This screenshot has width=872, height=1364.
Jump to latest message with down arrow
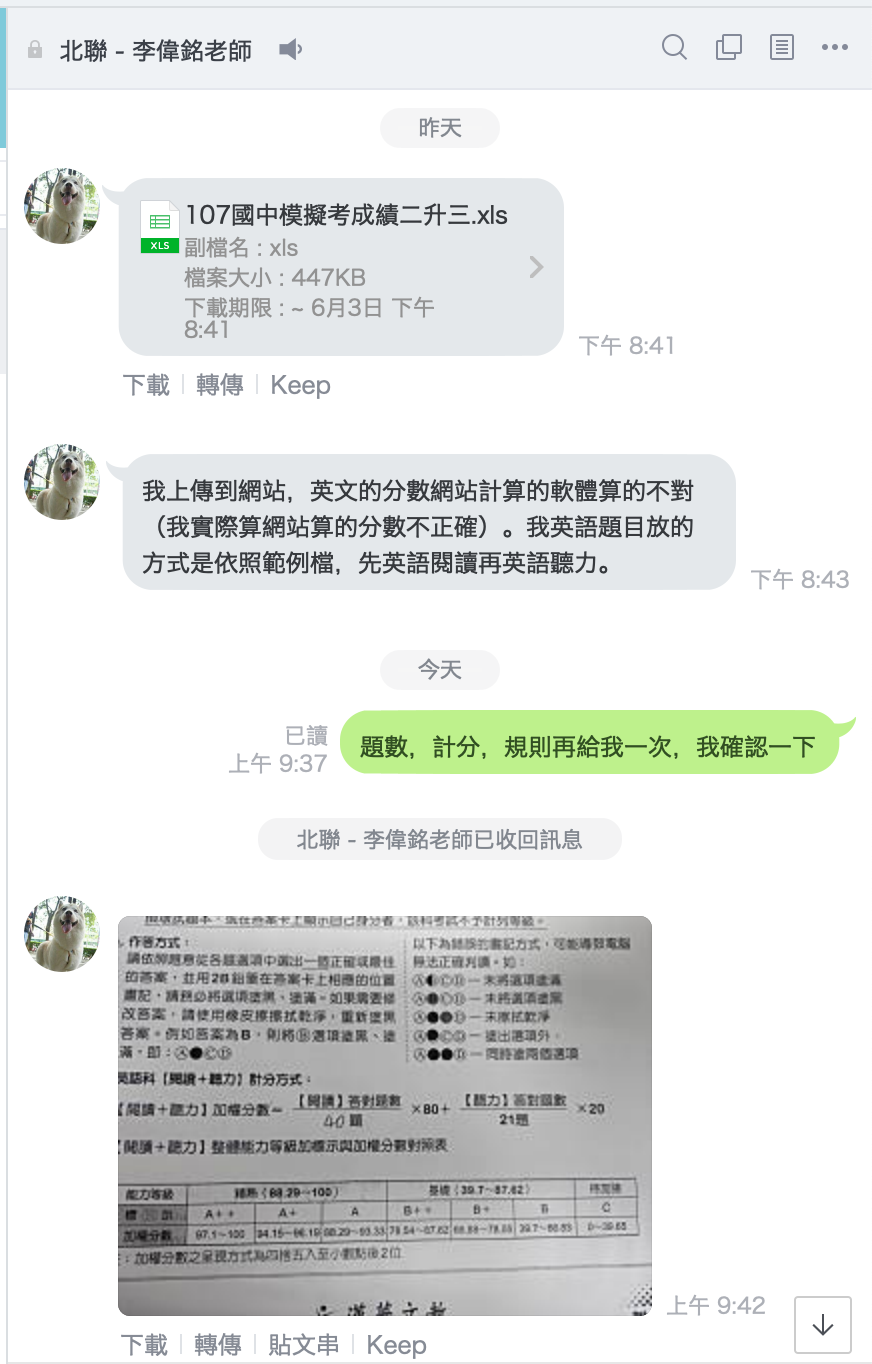point(822,1325)
